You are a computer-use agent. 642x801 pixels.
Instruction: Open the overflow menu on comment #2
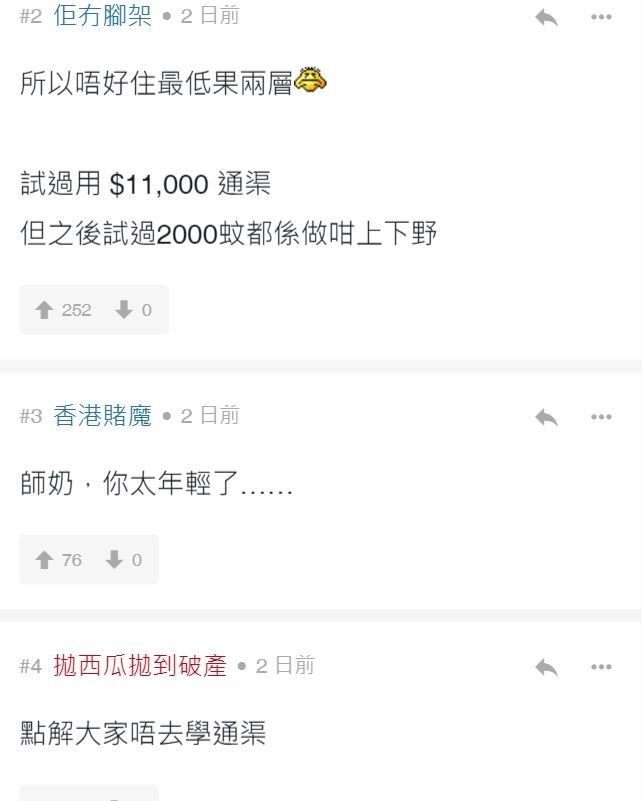pyautogui.click(x=601, y=17)
